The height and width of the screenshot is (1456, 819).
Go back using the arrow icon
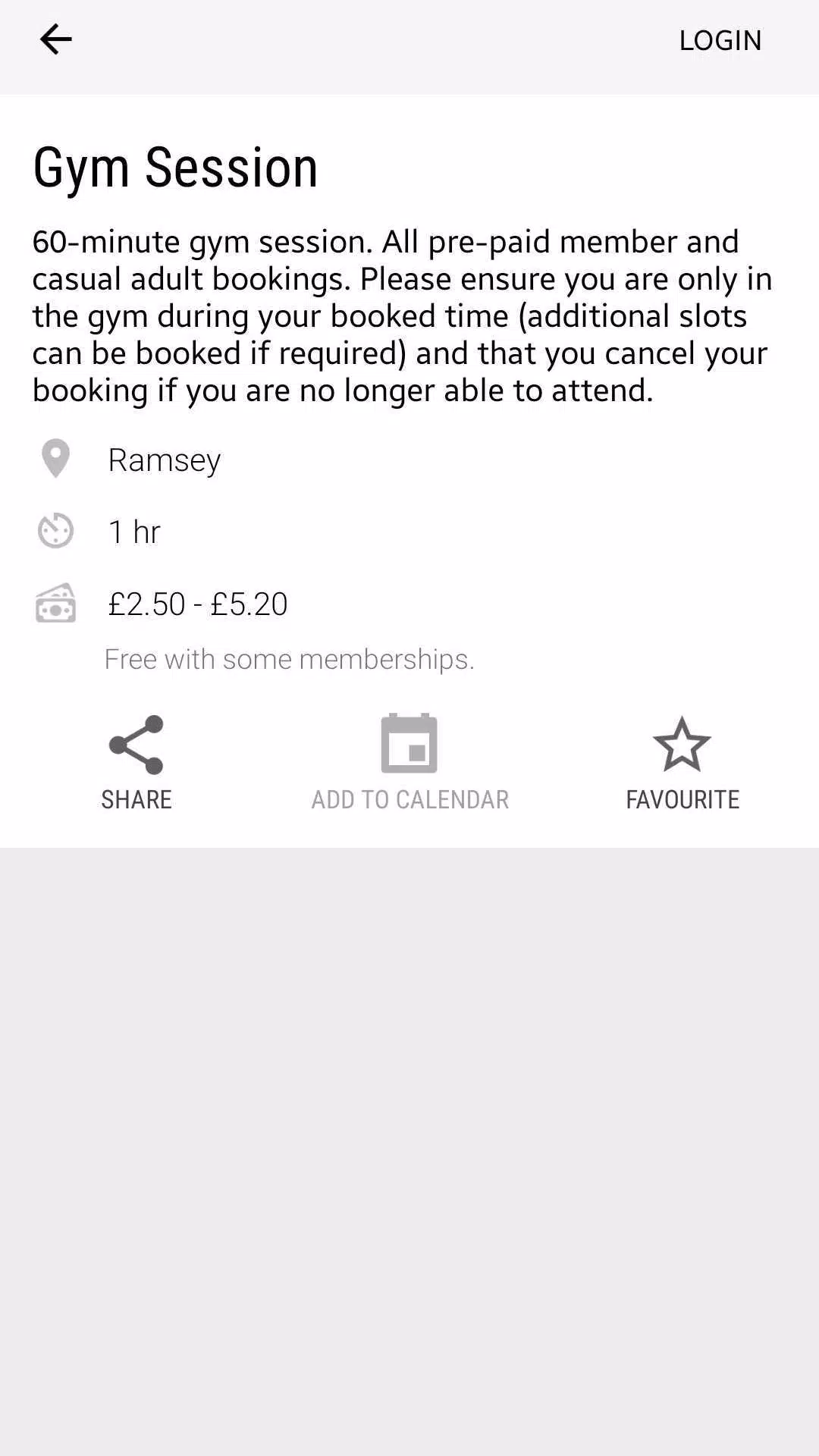(x=55, y=39)
